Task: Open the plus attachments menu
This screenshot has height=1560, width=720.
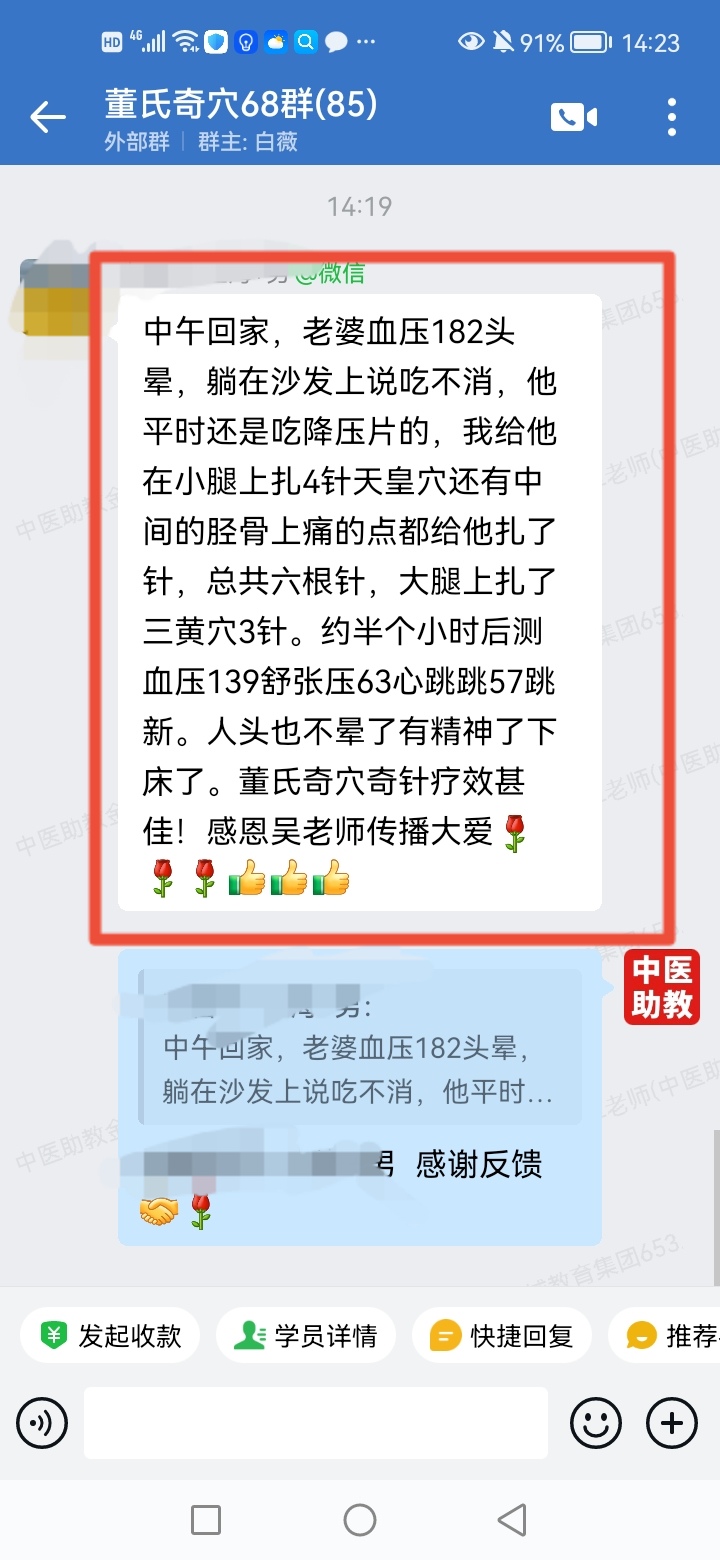Action: click(672, 1422)
